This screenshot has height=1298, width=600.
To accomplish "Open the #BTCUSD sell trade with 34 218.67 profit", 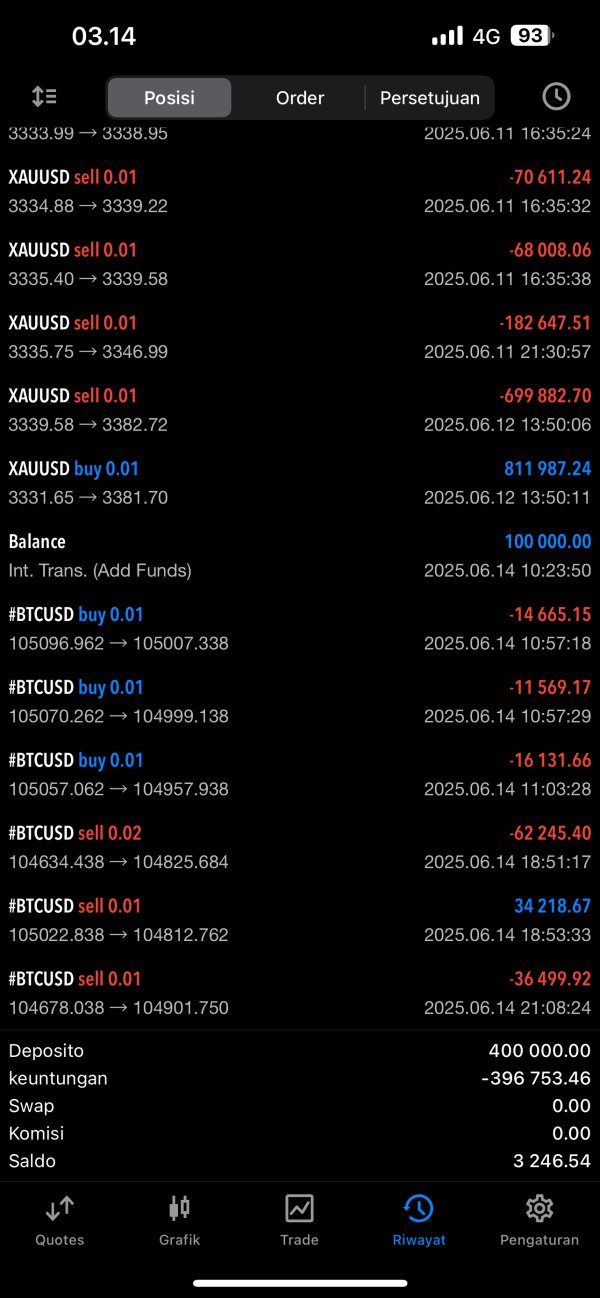I will point(300,920).
